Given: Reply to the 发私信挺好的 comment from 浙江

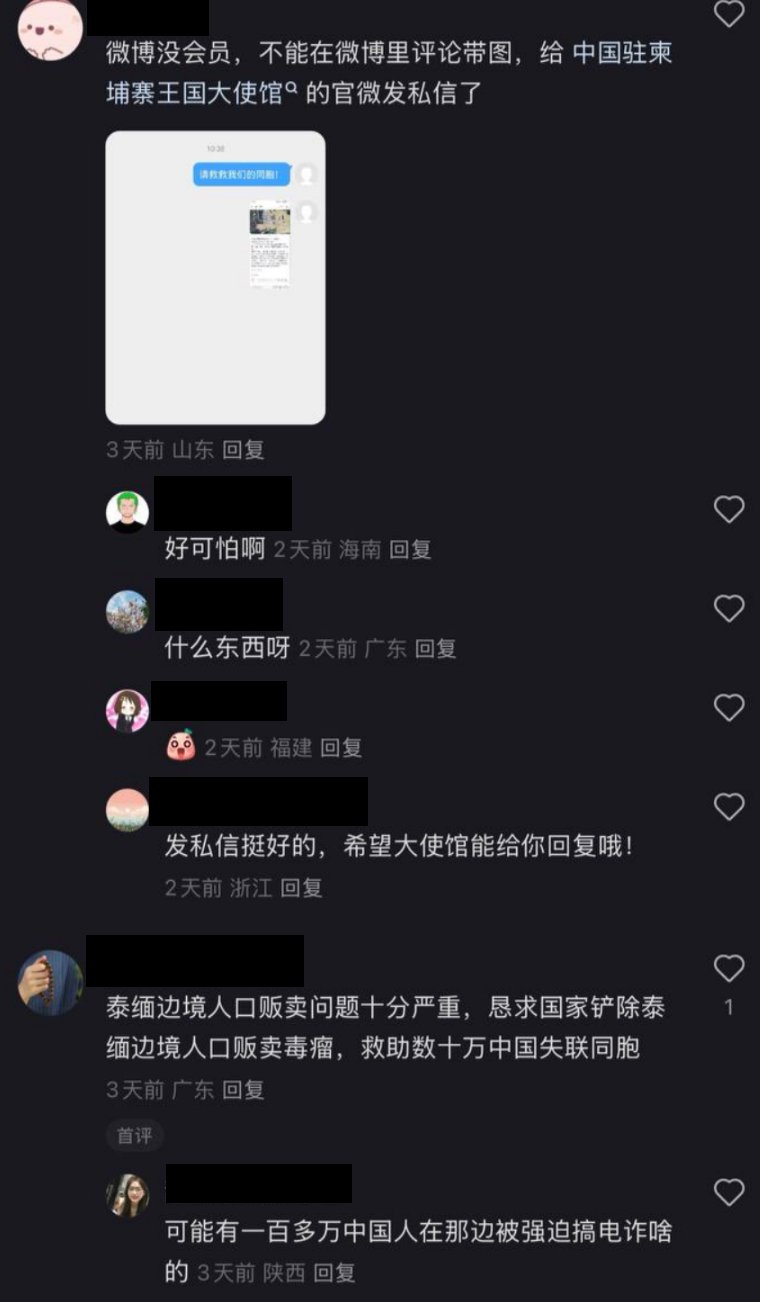Looking at the screenshot, I should coord(301,887).
